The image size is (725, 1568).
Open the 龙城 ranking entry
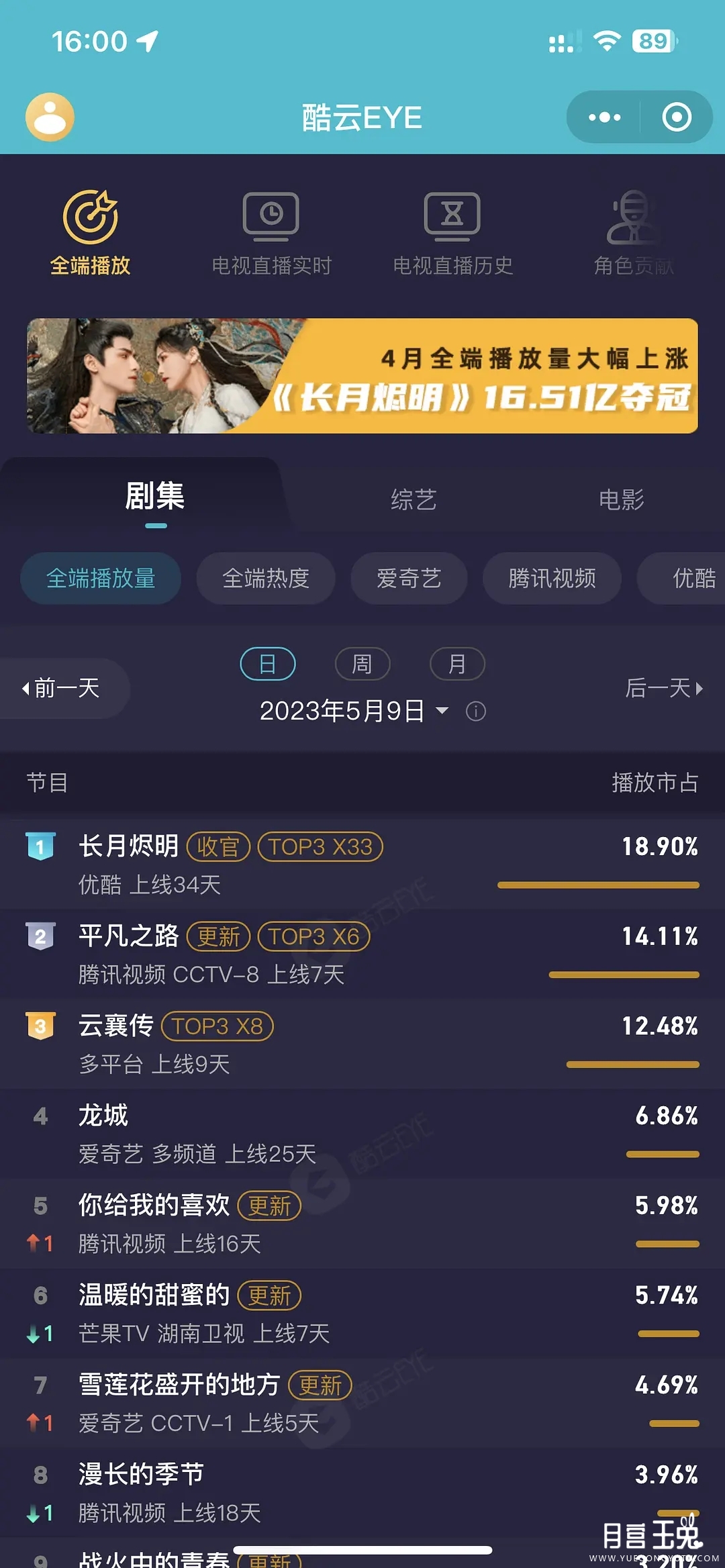point(362,1133)
